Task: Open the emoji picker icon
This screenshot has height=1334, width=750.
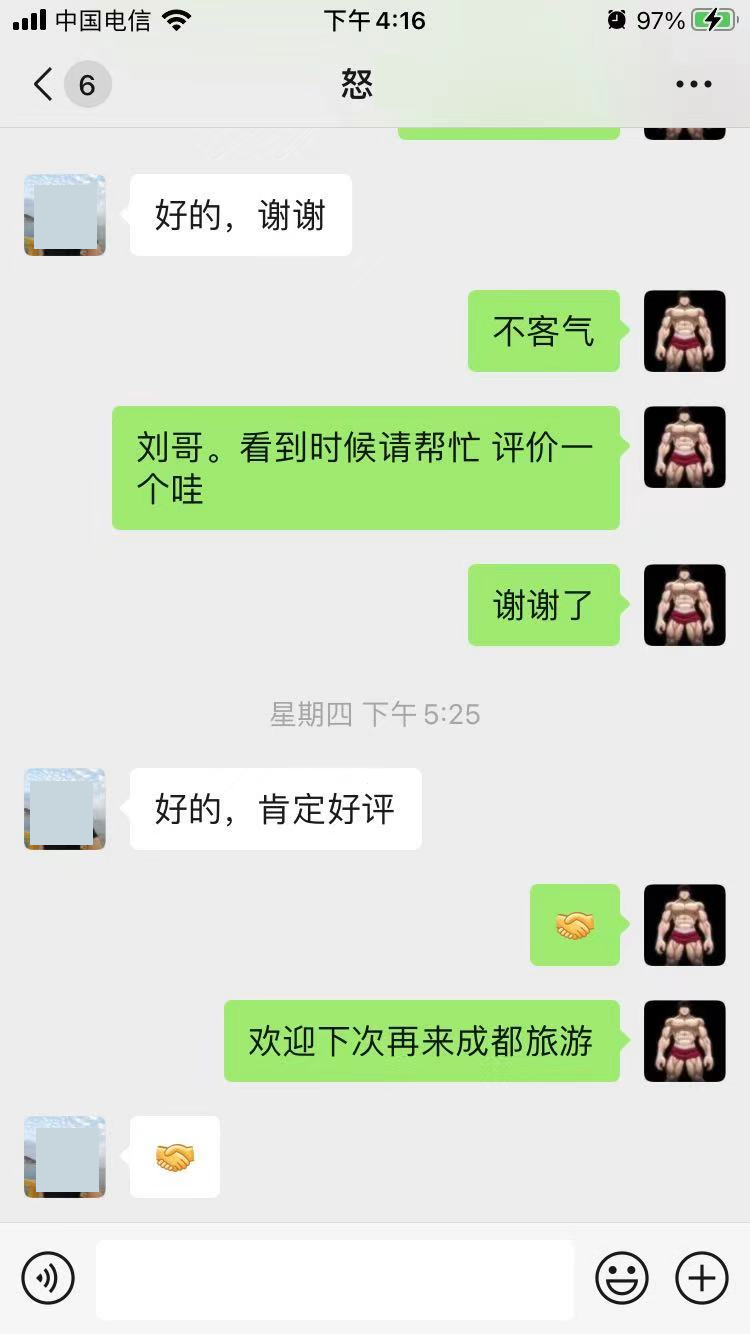Action: click(620, 1278)
